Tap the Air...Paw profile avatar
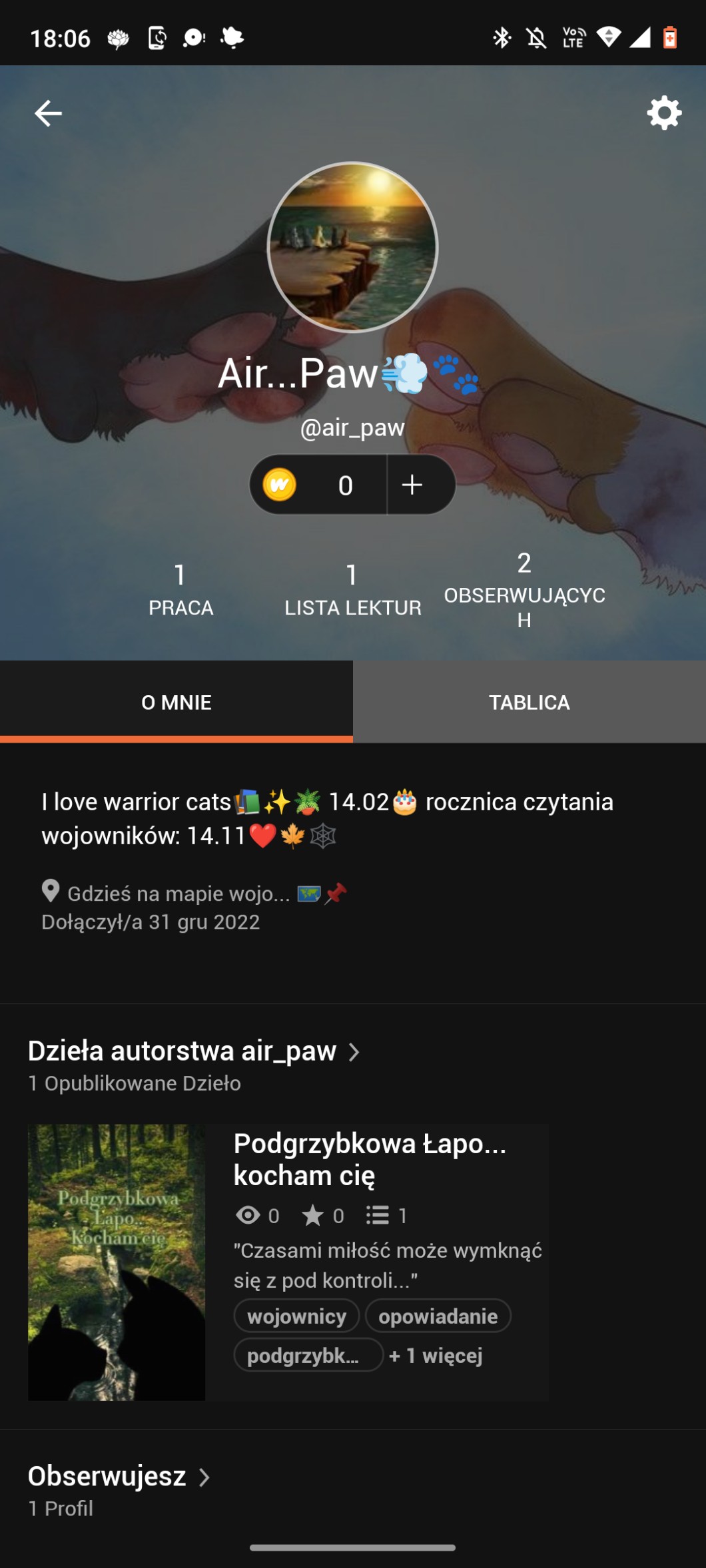Image resolution: width=706 pixels, height=1568 pixels. point(352,247)
